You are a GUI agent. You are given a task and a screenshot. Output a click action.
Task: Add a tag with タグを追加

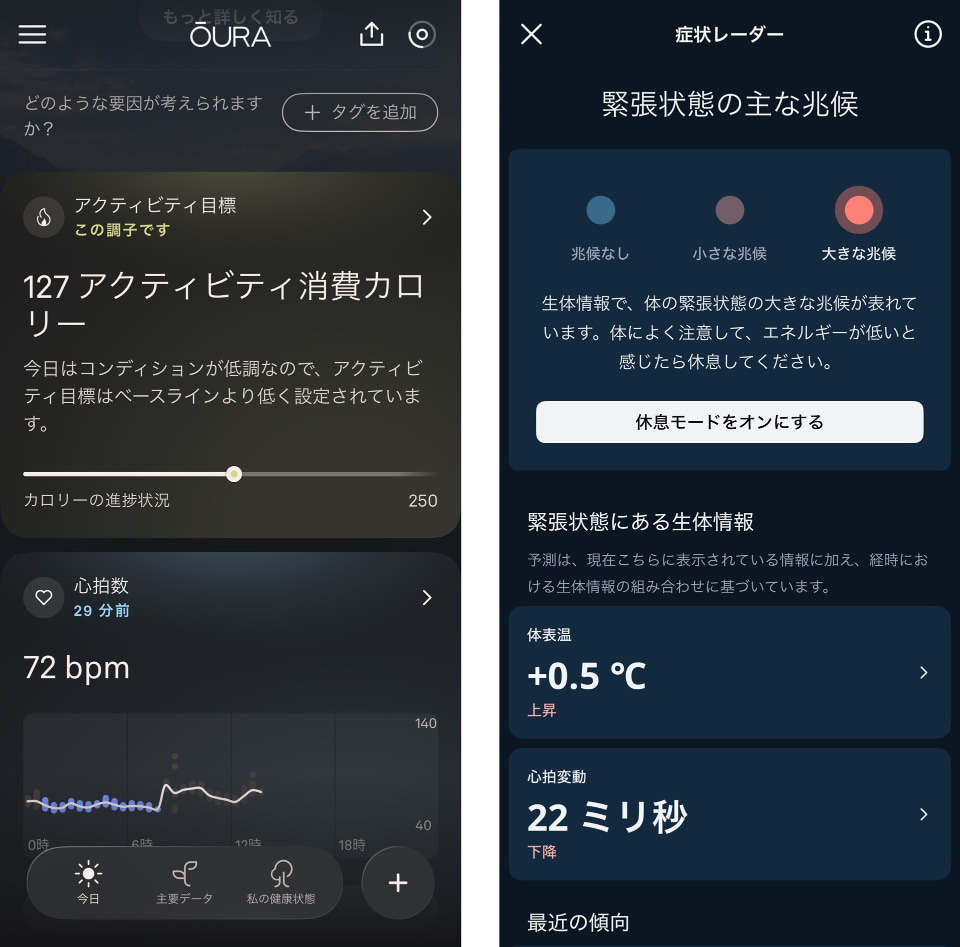360,113
